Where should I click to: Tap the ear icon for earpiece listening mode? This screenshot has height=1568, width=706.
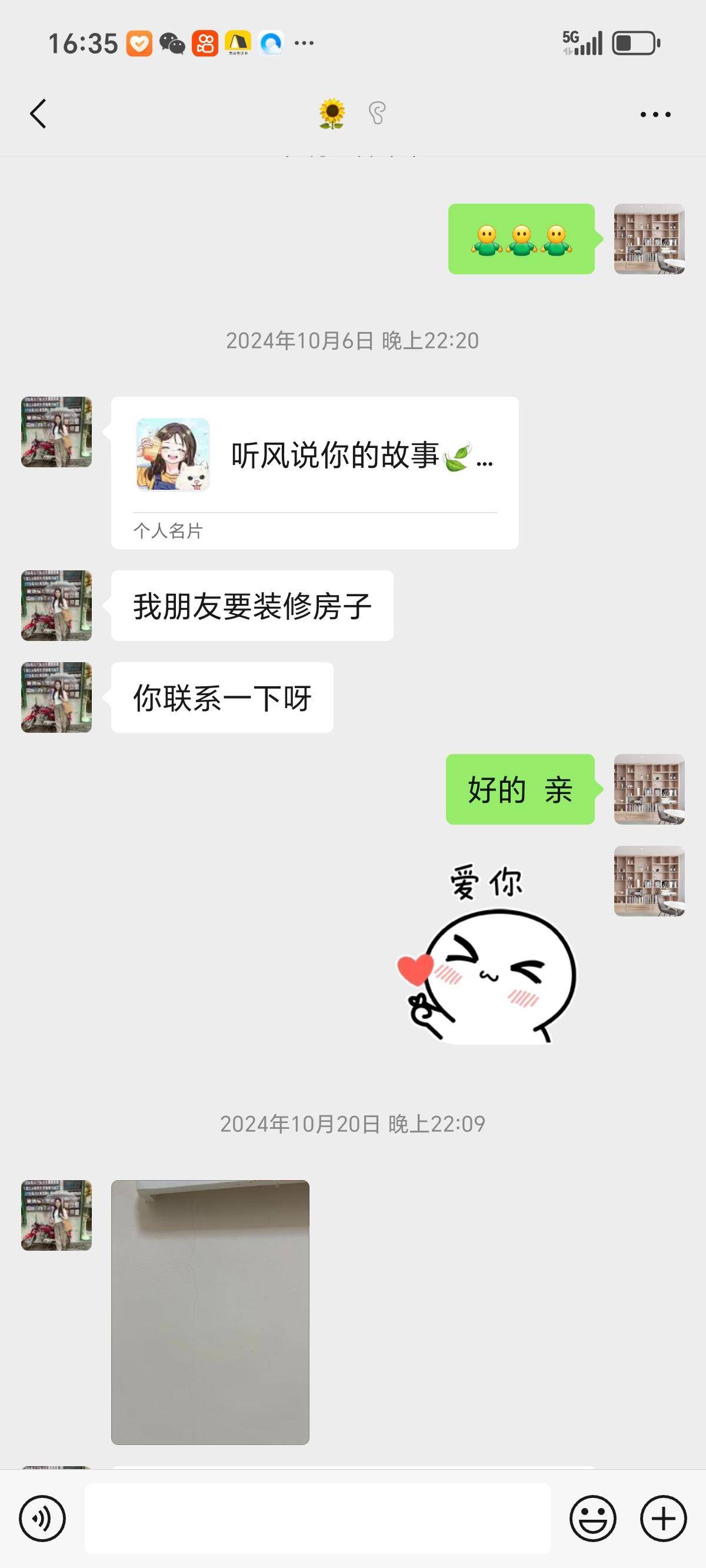click(x=377, y=113)
